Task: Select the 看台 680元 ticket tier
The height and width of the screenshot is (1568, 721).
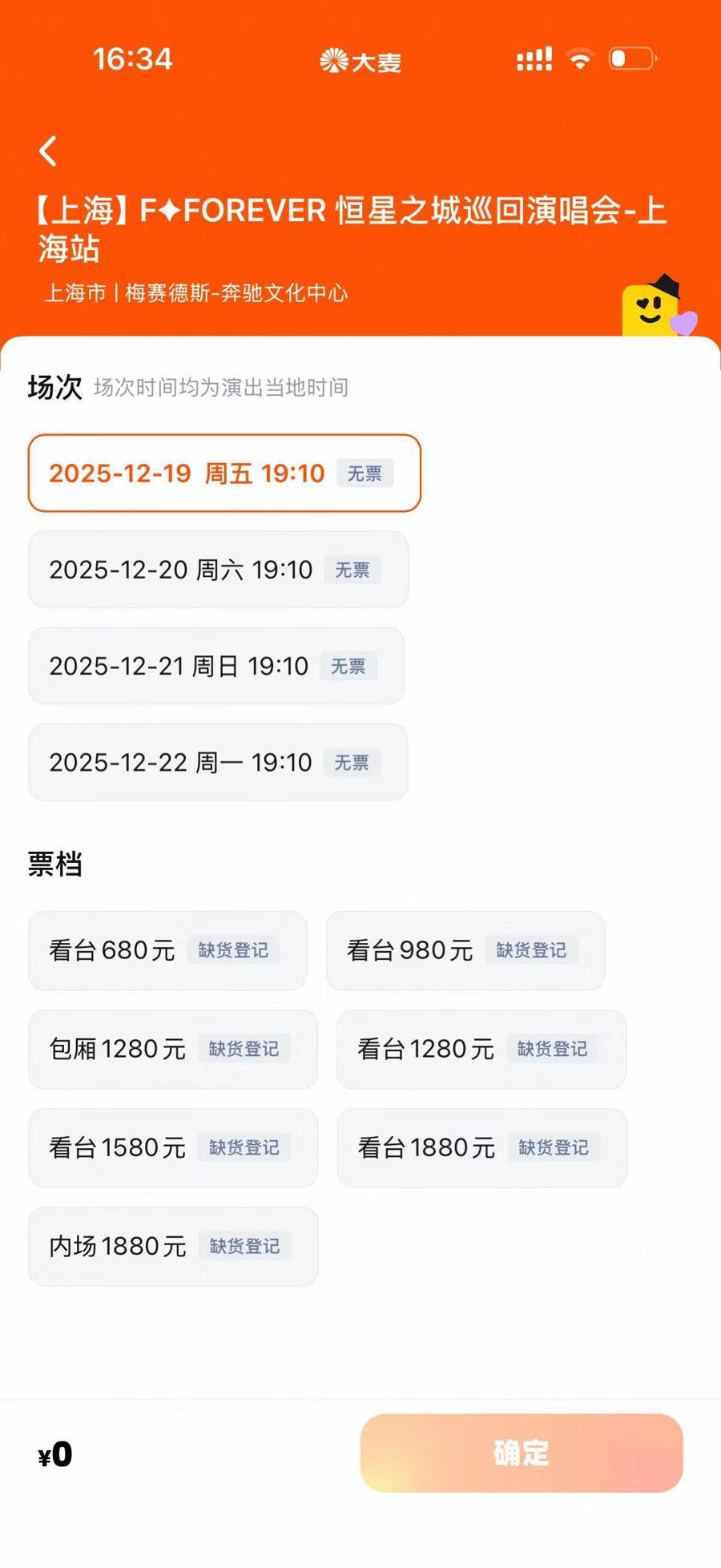Action: tap(167, 950)
